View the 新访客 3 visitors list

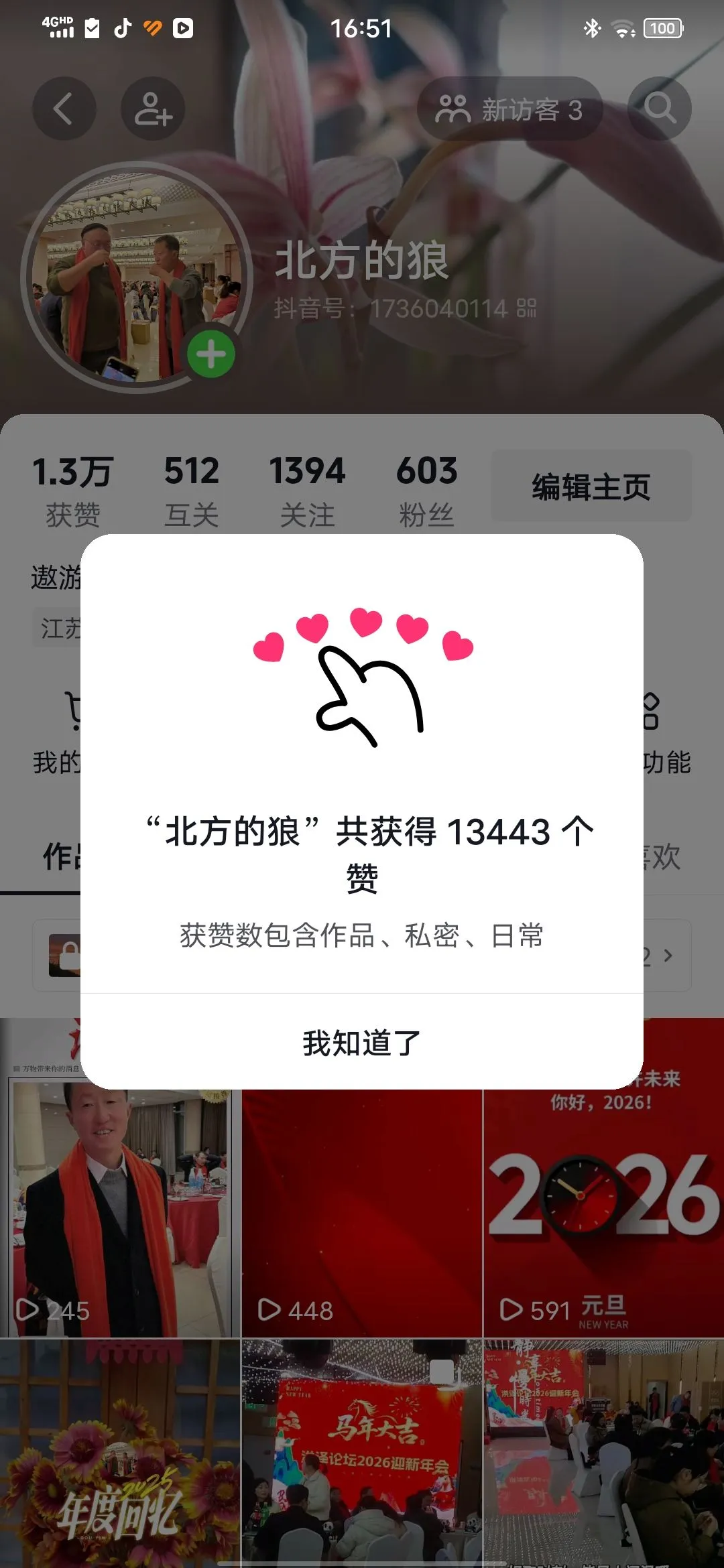coord(509,109)
